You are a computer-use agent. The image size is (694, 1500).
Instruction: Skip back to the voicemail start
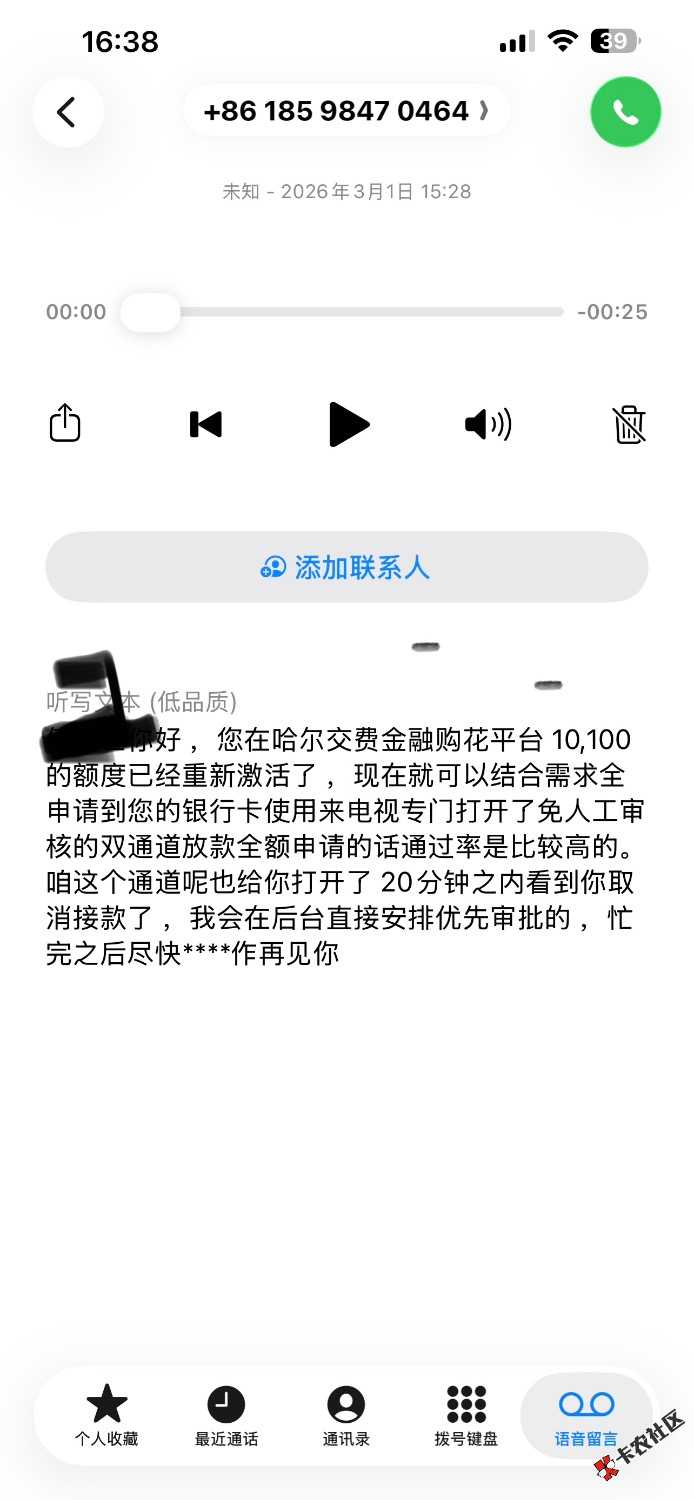point(206,424)
